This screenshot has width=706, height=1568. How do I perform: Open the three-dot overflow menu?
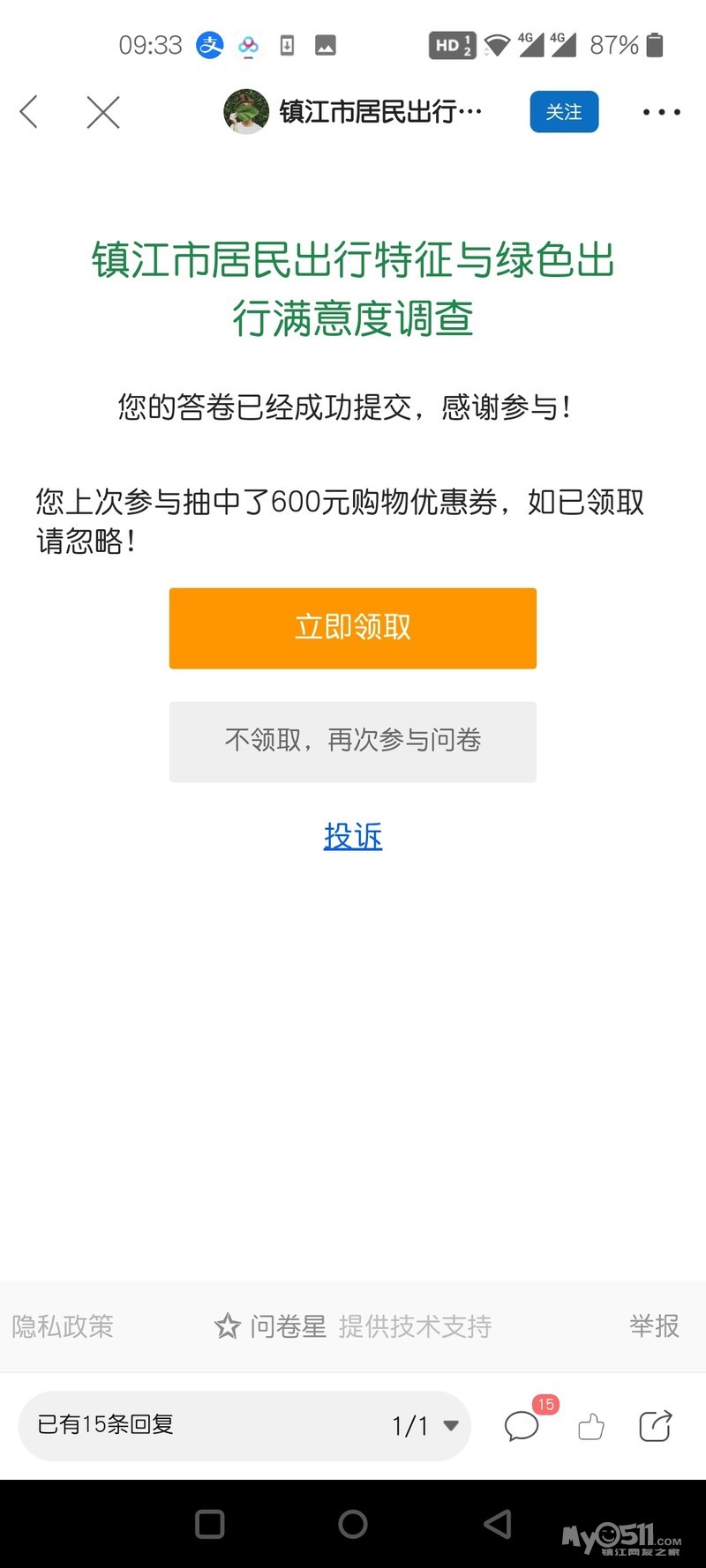(661, 112)
